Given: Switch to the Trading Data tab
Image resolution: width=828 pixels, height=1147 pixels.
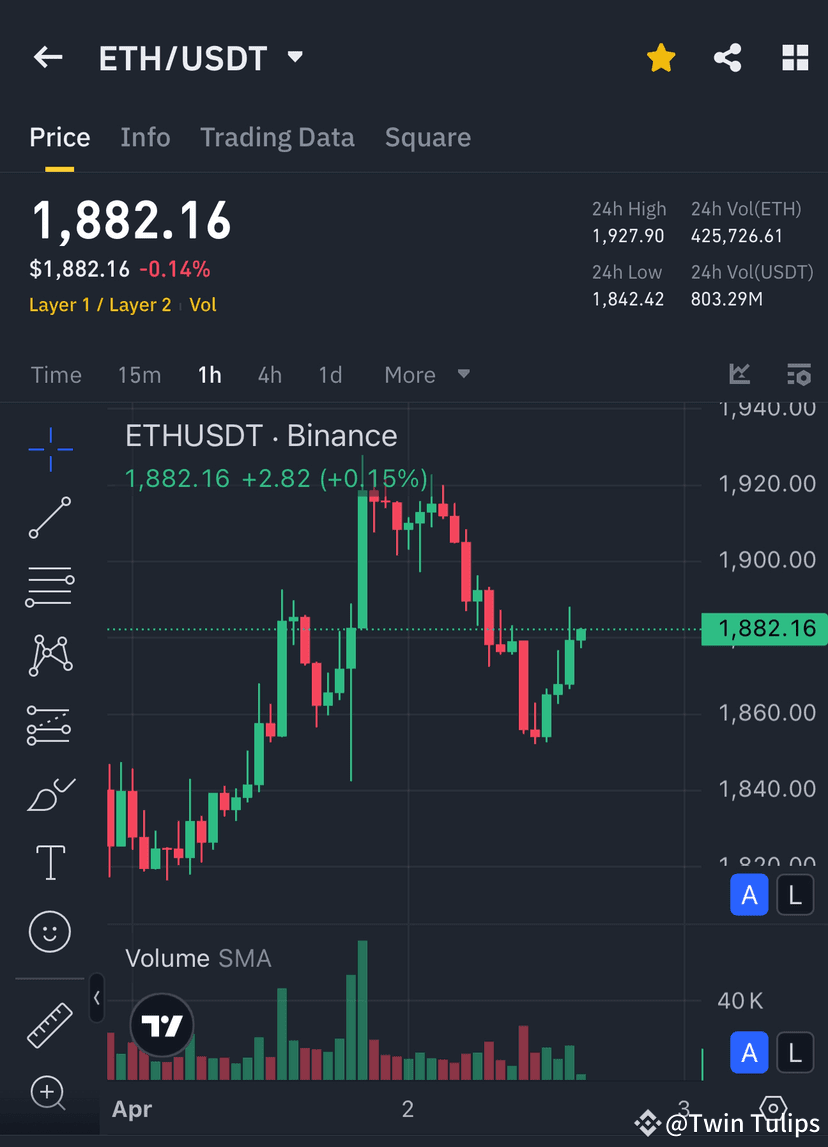Looking at the screenshot, I should click(277, 137).
